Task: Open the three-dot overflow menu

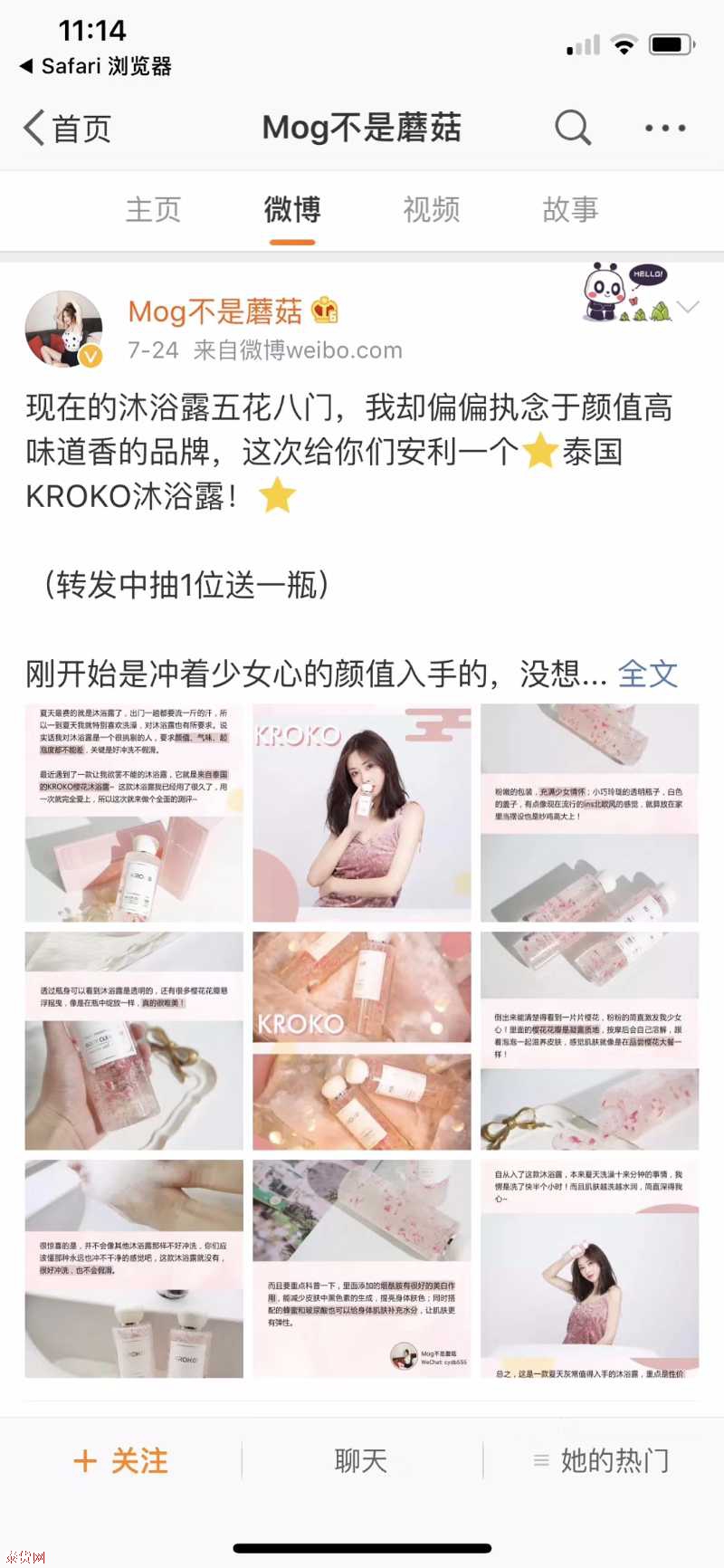Action: click(664, 128)
